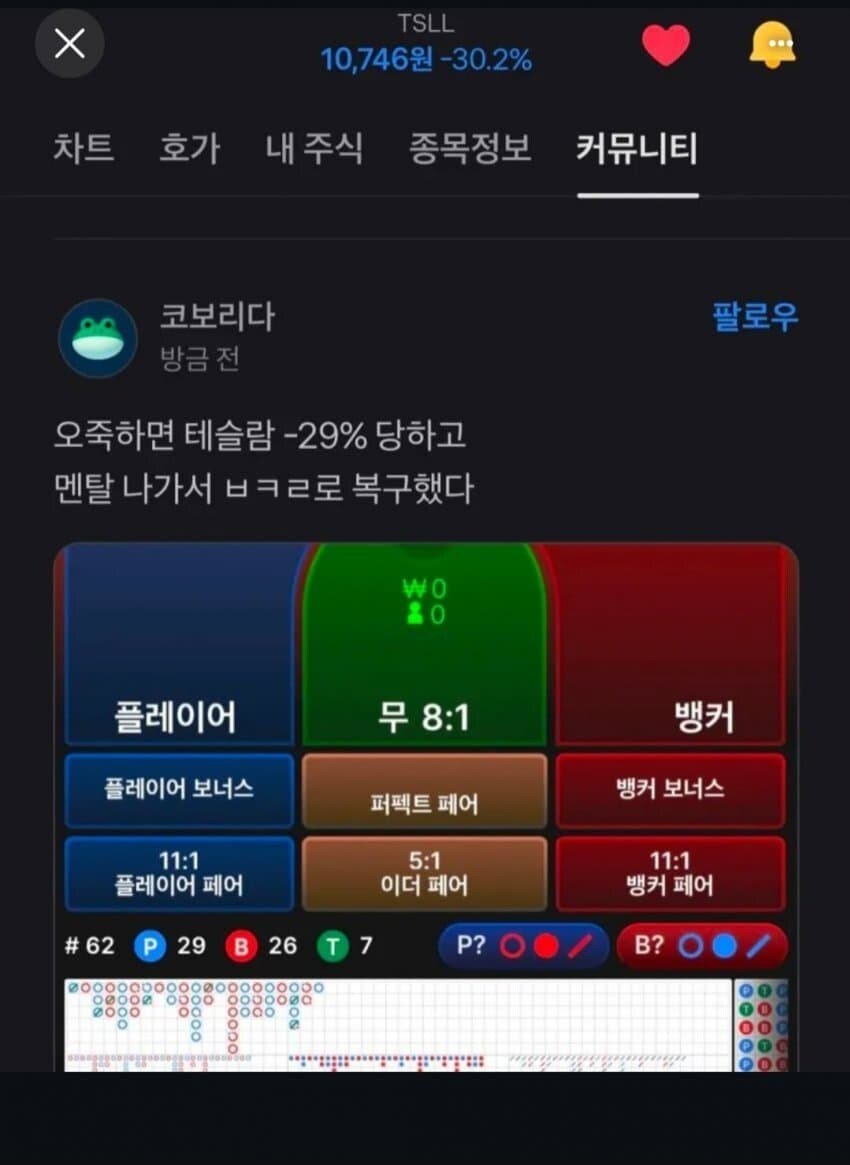Follow user 코보리다 with 팔로우
This screenshot has height=1165, width=850.
pos(755,317)
